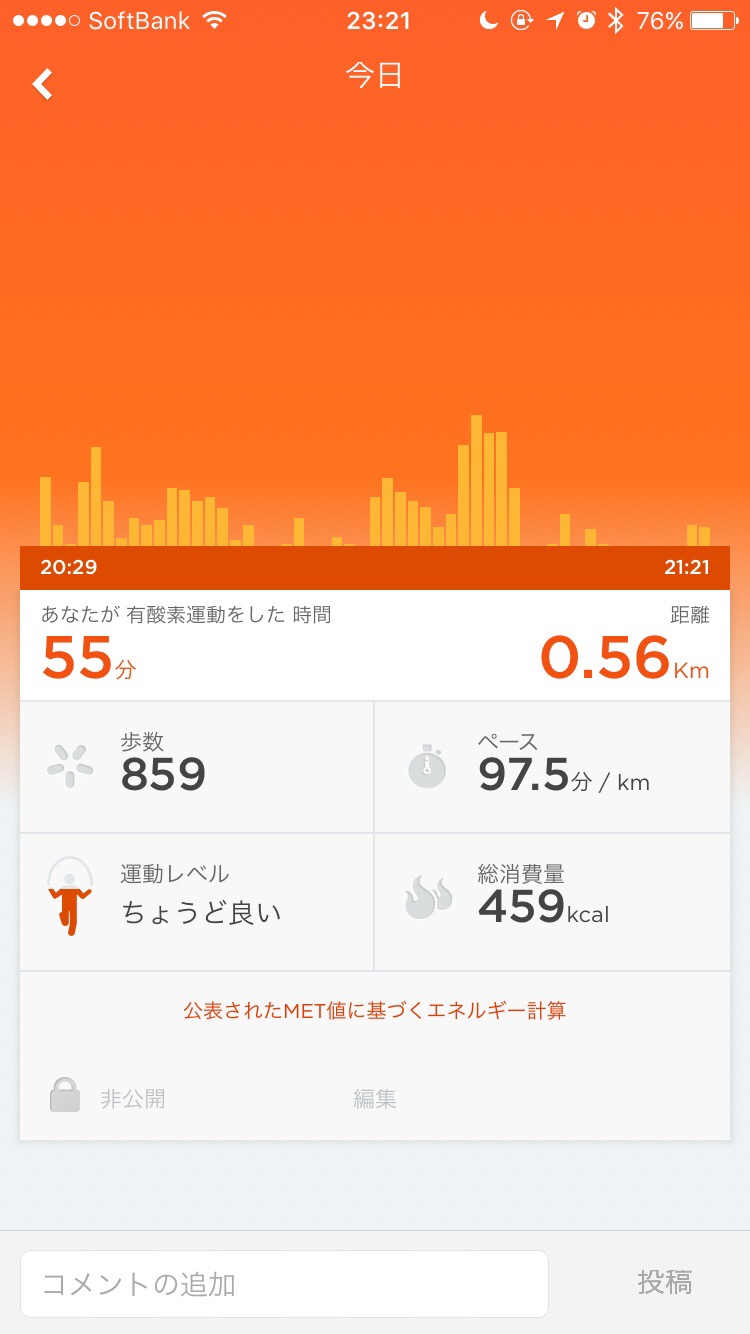Go back using the top-left arrow
Image resolution: width=750 pixels, height=1334 pixels.
tap(42, 84)
